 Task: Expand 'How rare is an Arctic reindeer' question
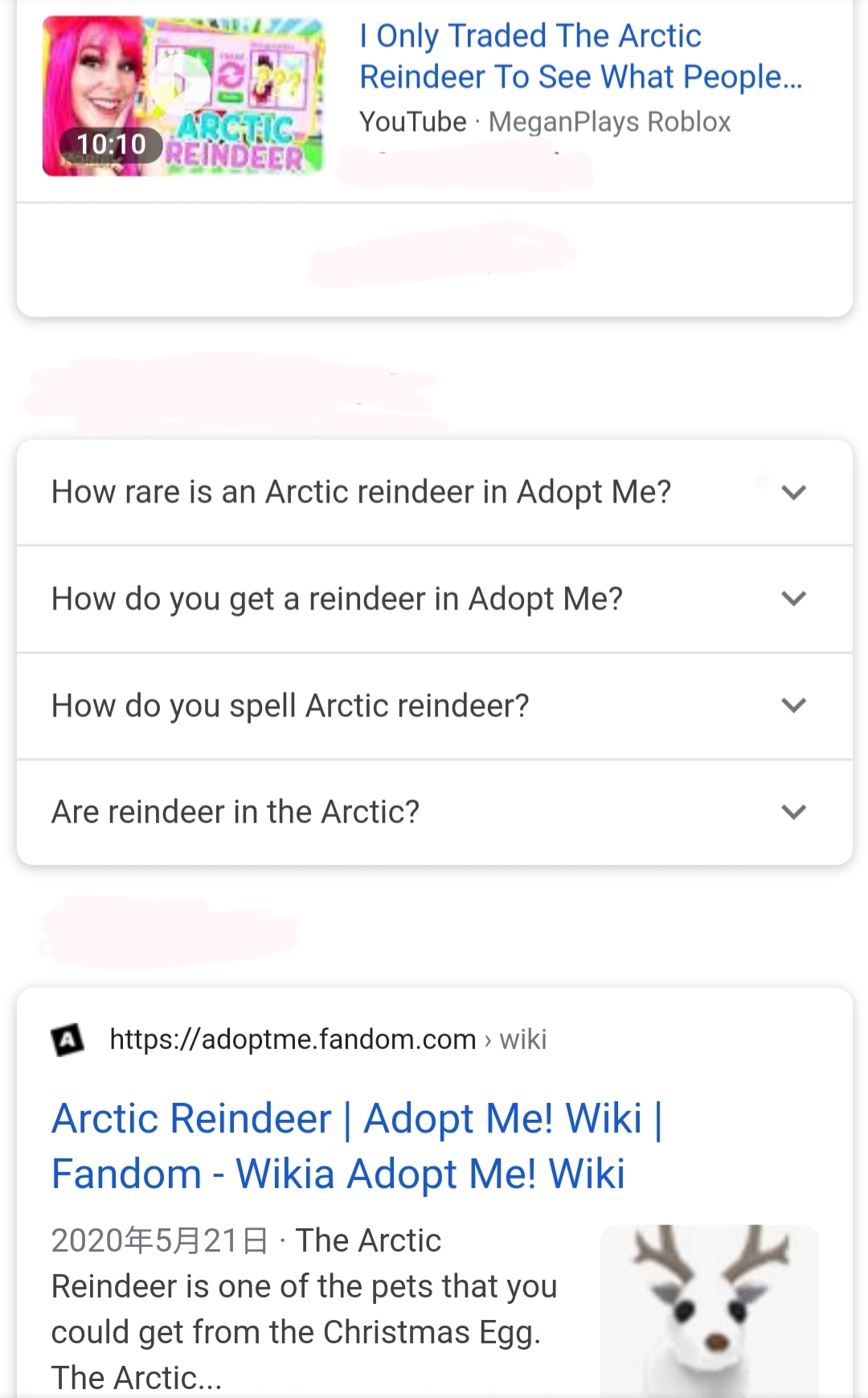coord(434,492)
